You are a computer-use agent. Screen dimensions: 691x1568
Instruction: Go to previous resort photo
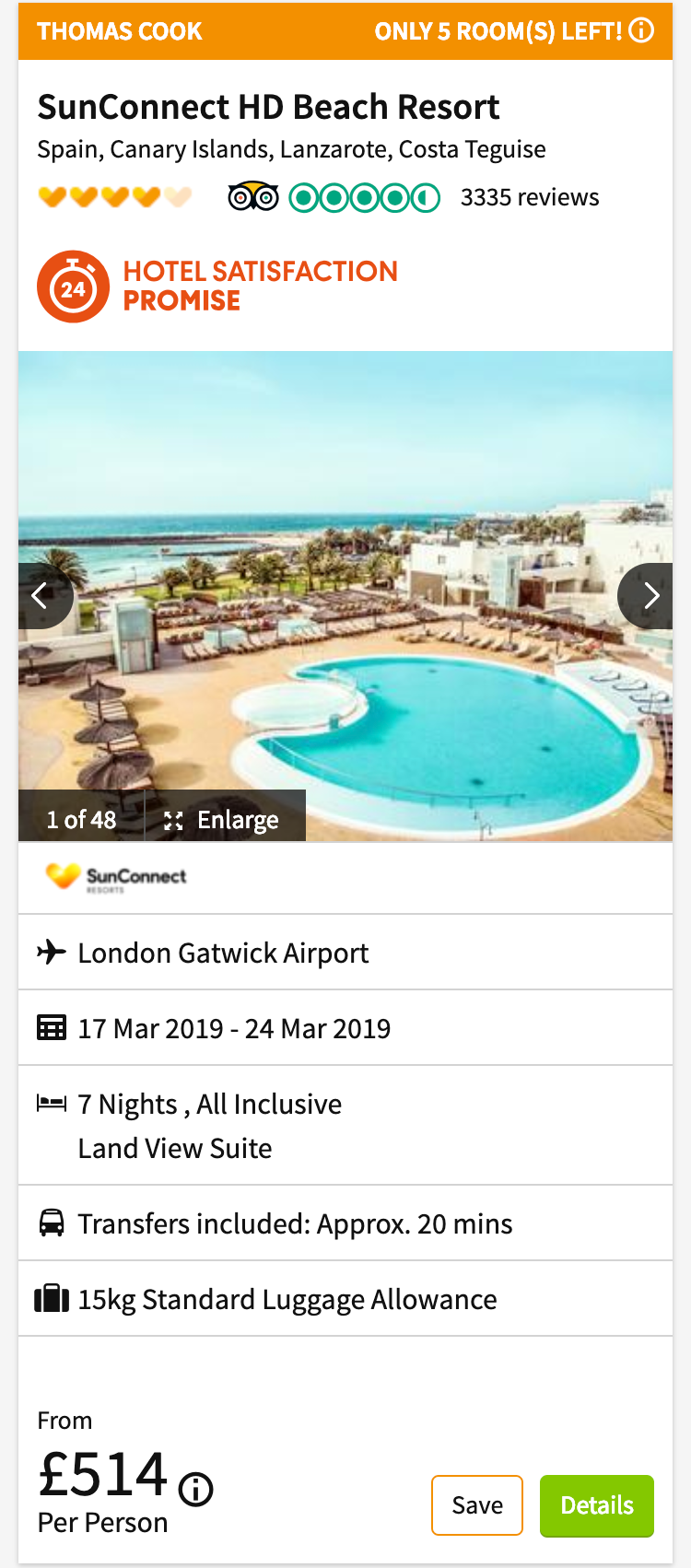[x=41, y=596]
